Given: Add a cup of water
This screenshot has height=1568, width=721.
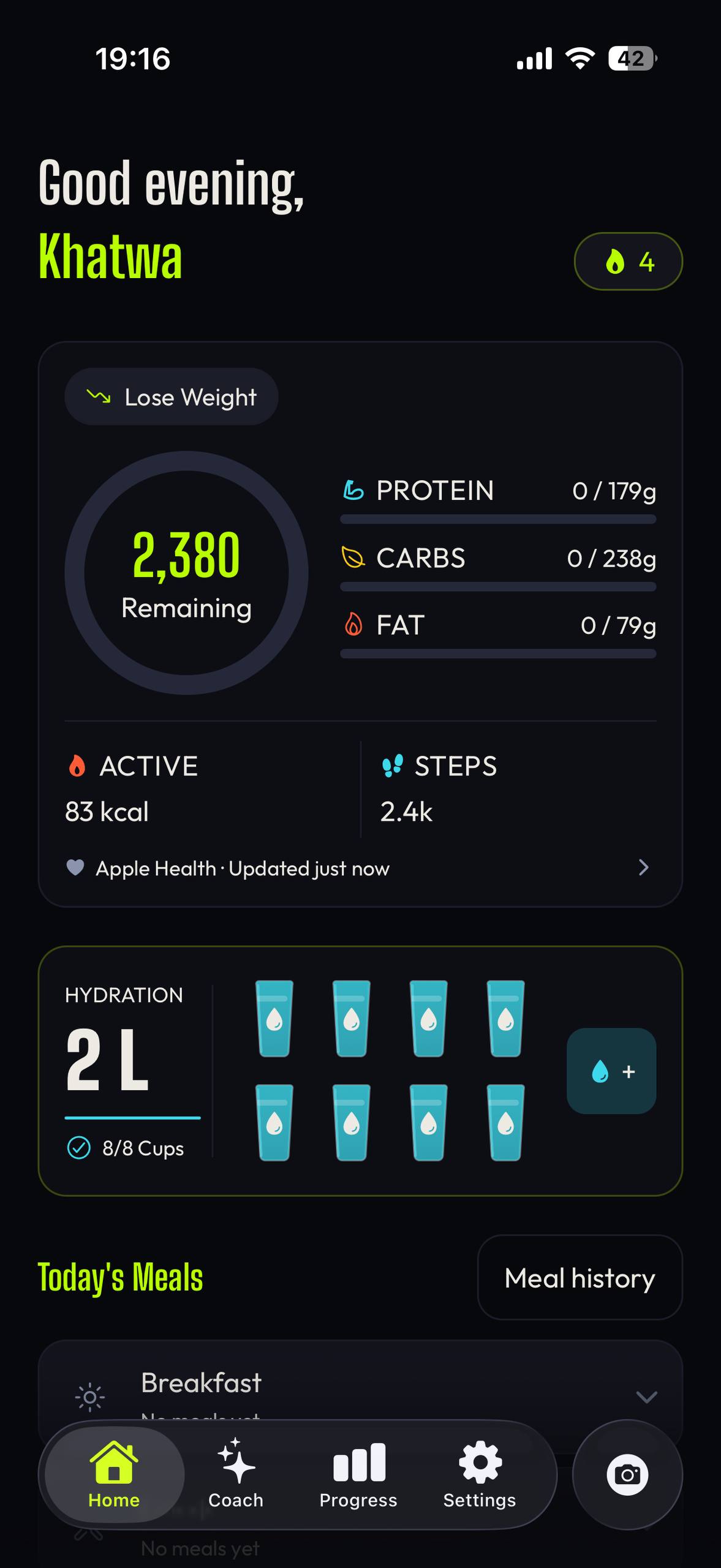Looking at the screenshot, I should pos(611,1071).
